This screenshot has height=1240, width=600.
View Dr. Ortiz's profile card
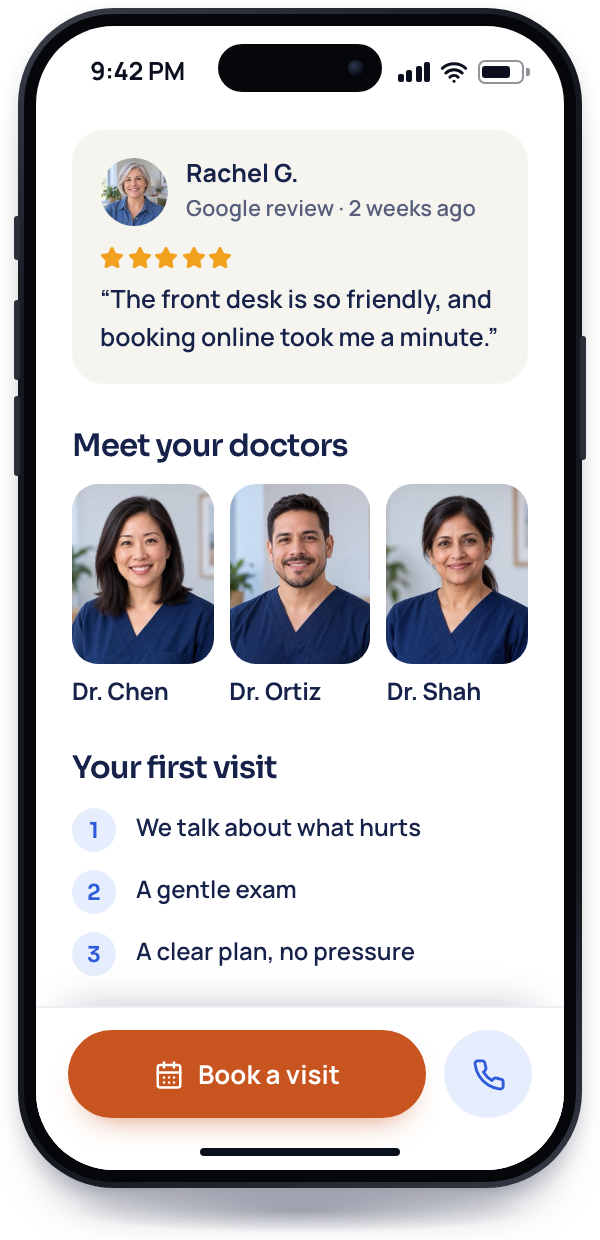300,595
